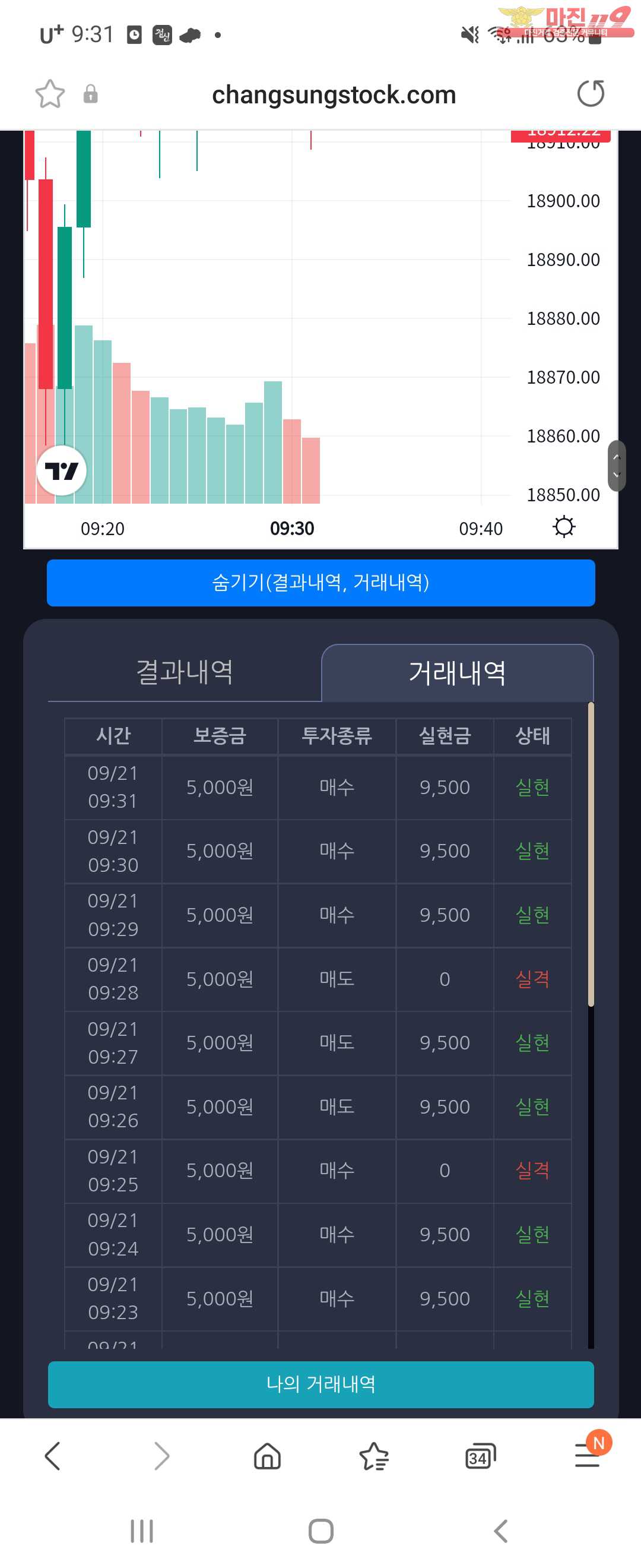Go back in the browser

(x=53, y=1456)
